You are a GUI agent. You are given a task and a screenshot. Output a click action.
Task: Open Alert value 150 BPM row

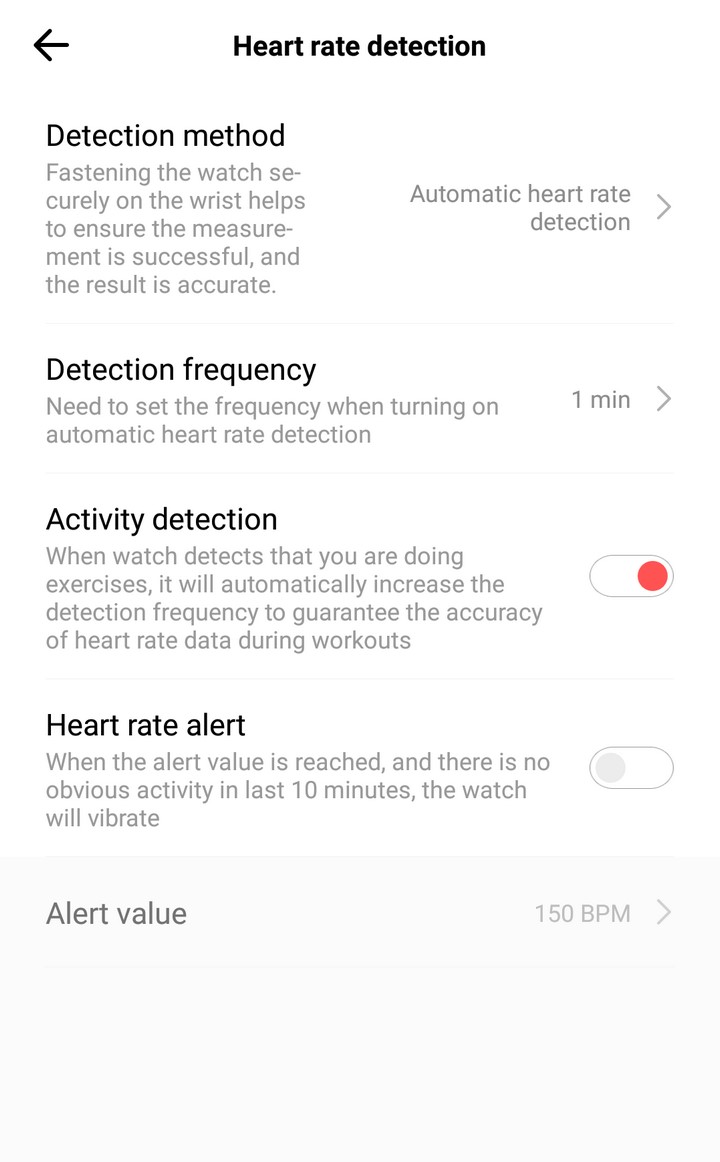tap(359, 913)
